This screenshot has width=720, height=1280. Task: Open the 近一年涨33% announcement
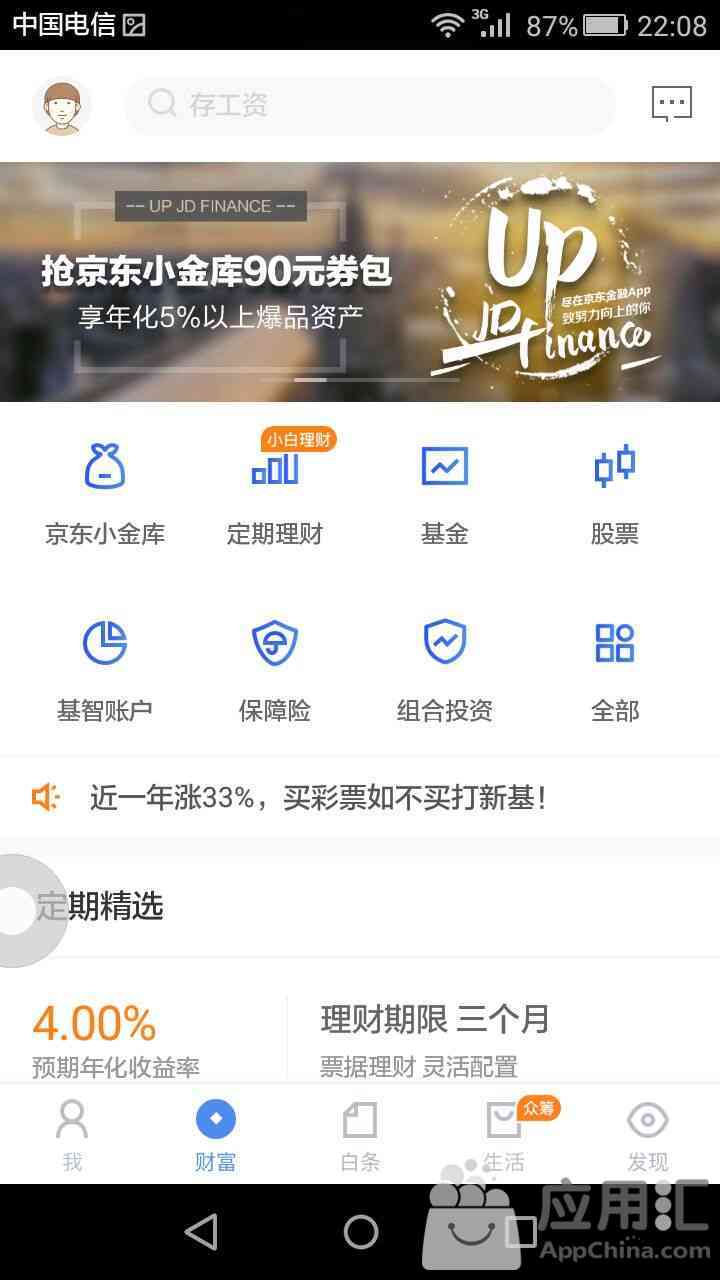pos(320,798)
